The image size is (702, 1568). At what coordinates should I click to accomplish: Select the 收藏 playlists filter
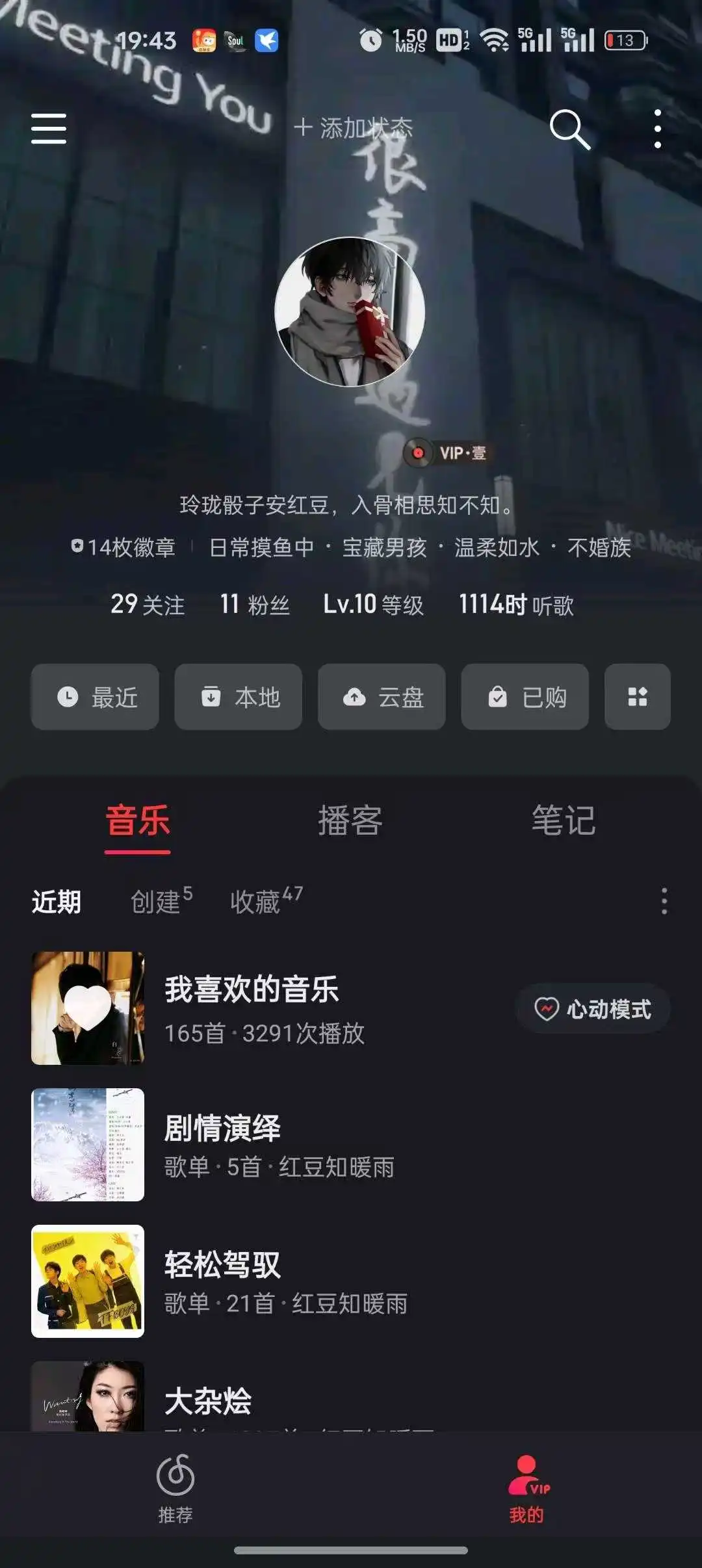point(265,901)
